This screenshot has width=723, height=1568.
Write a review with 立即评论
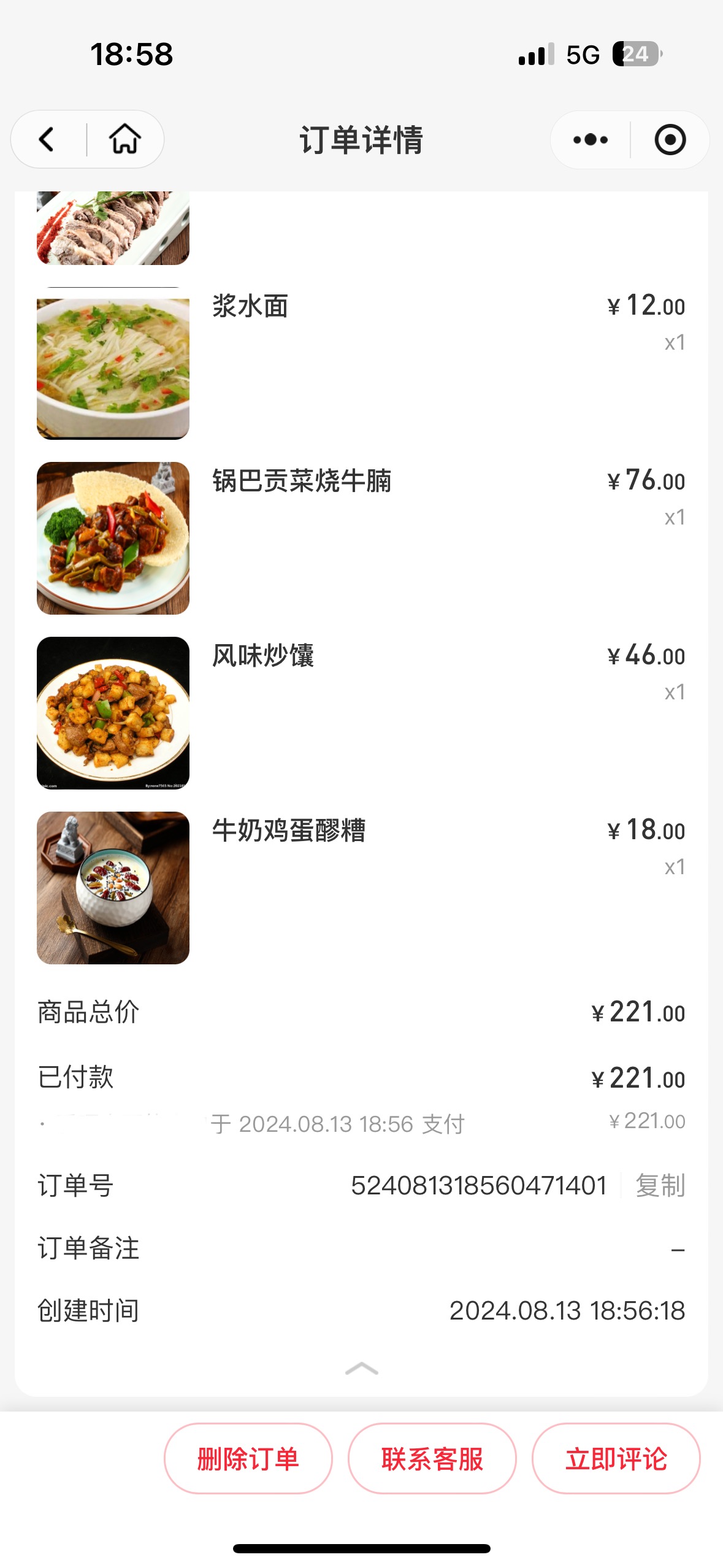coord(616,1458)
